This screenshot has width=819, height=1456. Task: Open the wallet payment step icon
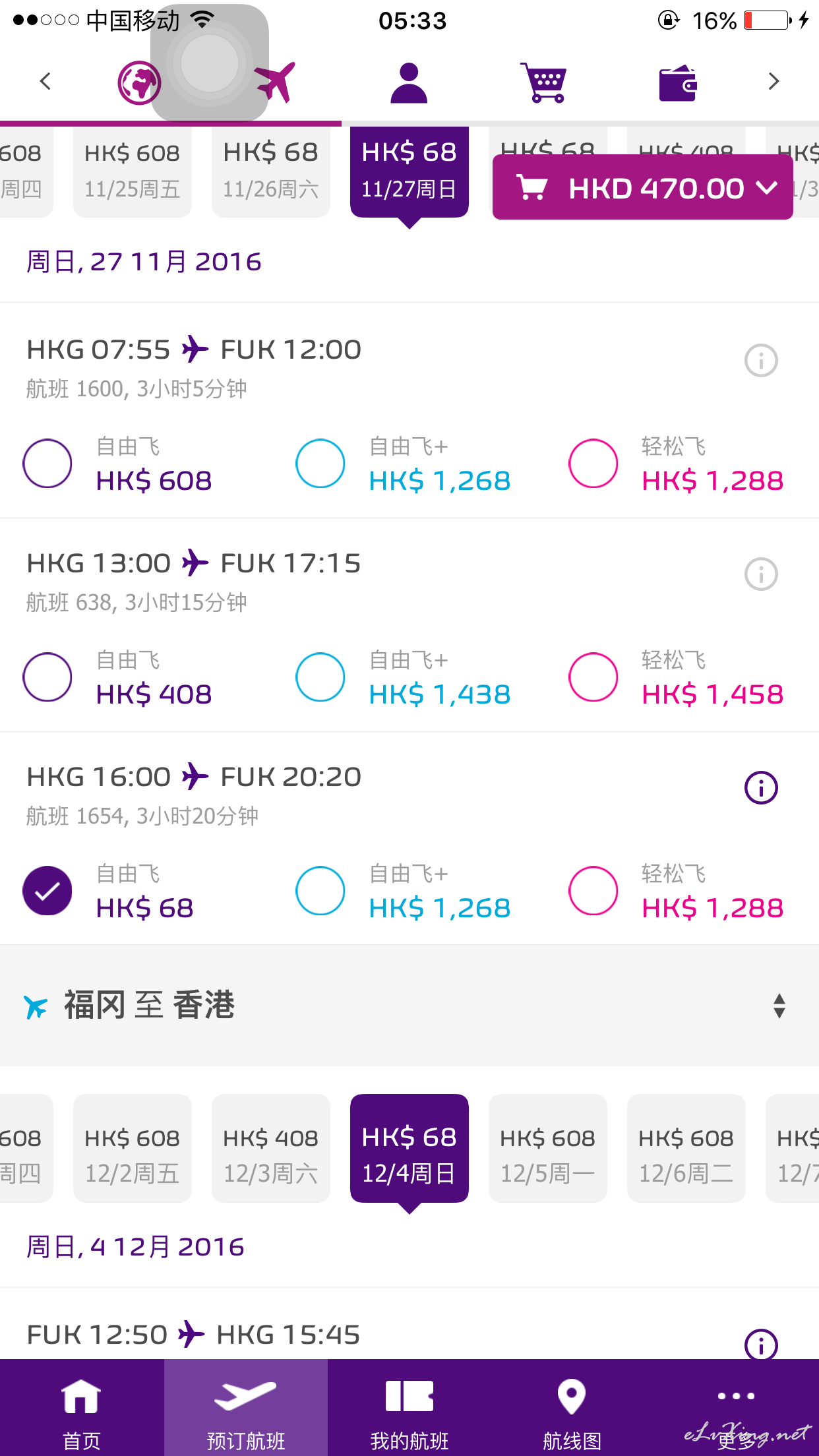[x=678, y=83]
